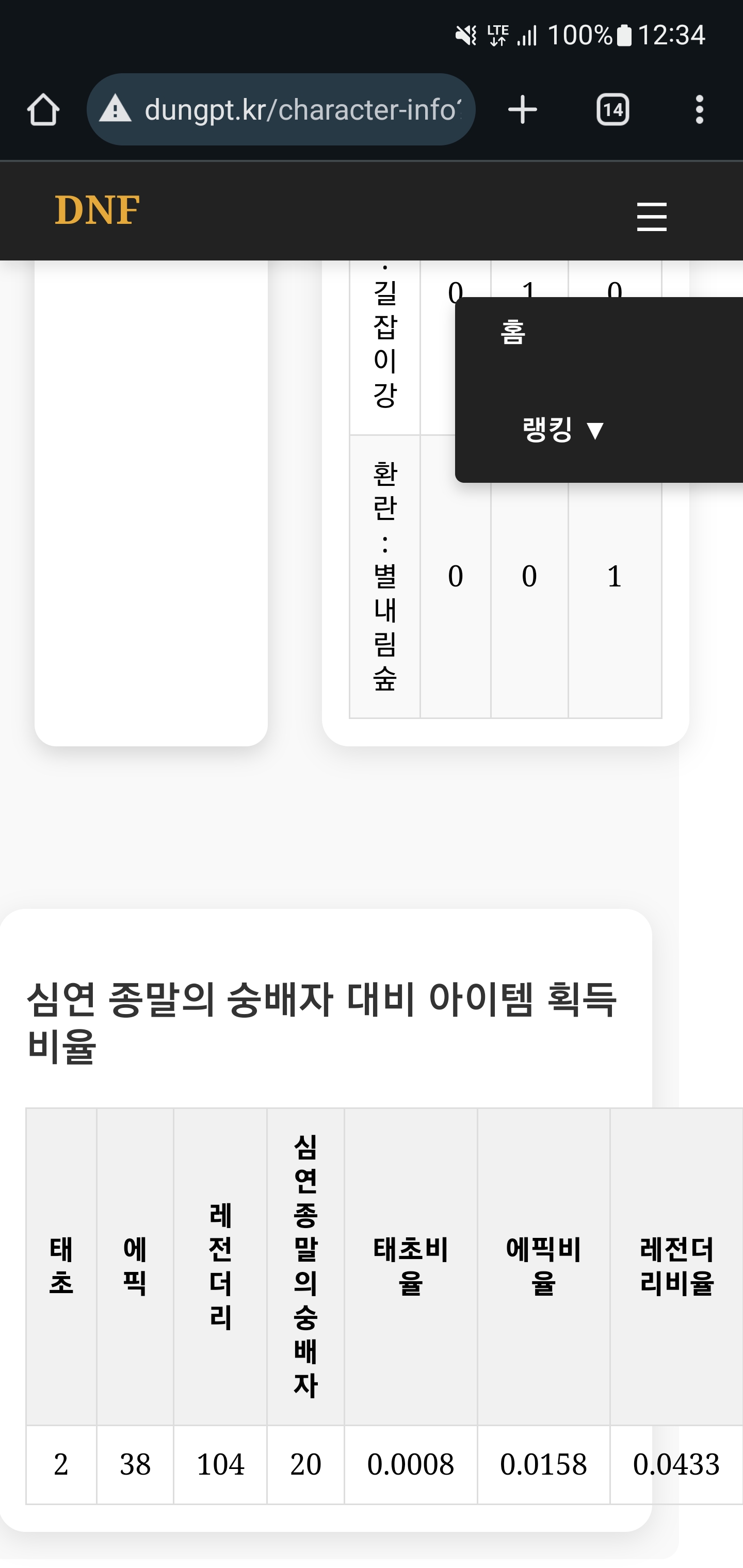Tap the dungpt.kr address bar
Image resolution: width=743 pixels, height=1568 pixels.
click(281, 109)
